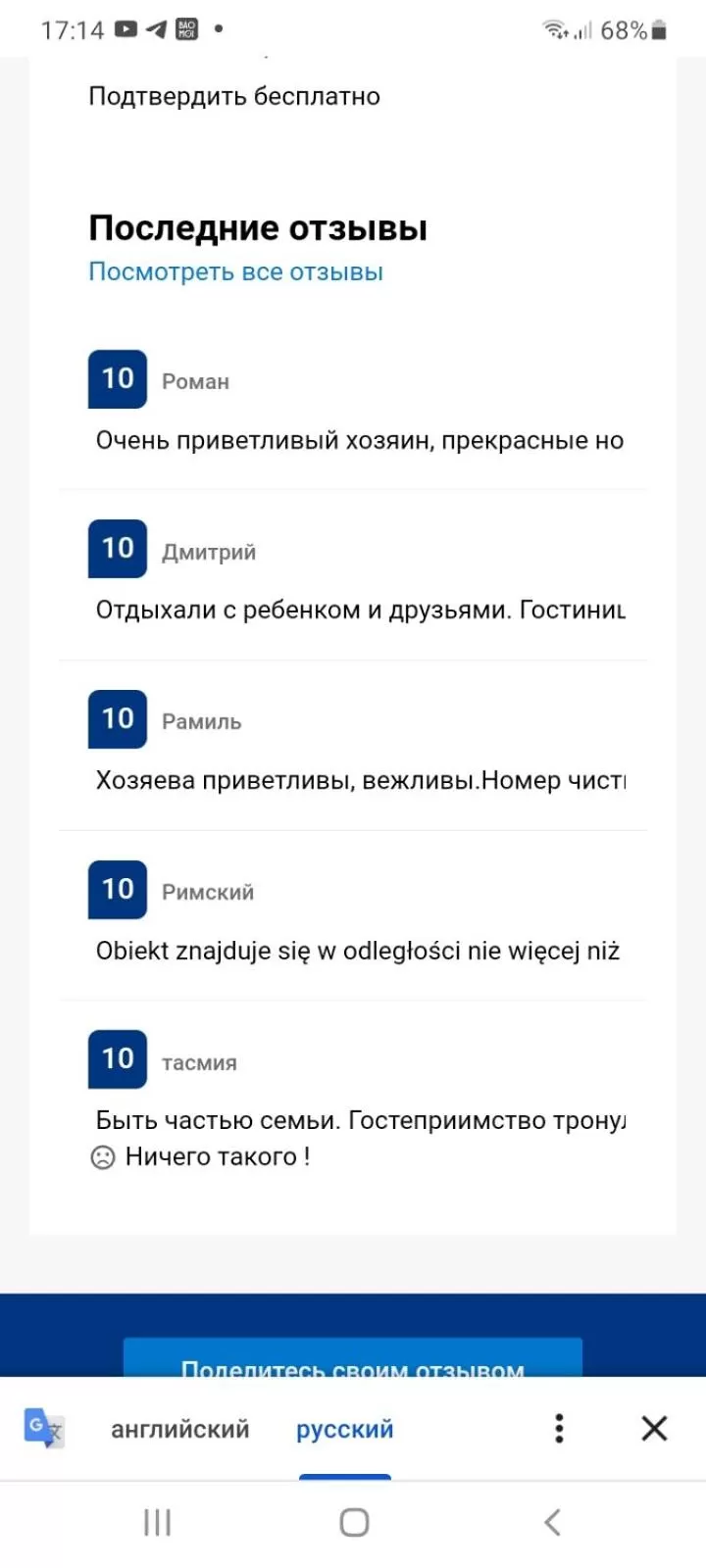Viewport: 706px width, 1568px height.
Task: Tap 'Подтвердить бесплатно'
Action: point(234,96)
